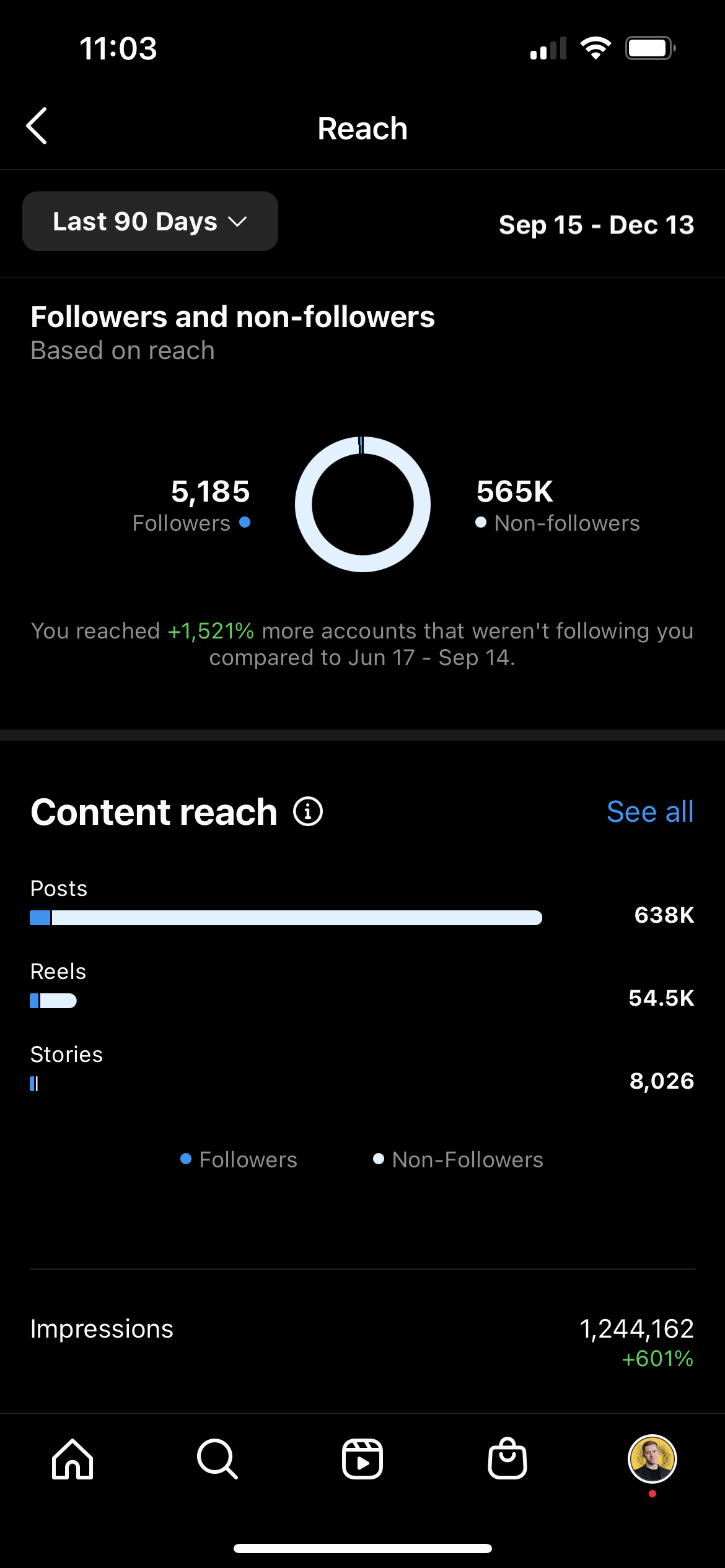Switch to the Reels tab

tap(362, 1459)
